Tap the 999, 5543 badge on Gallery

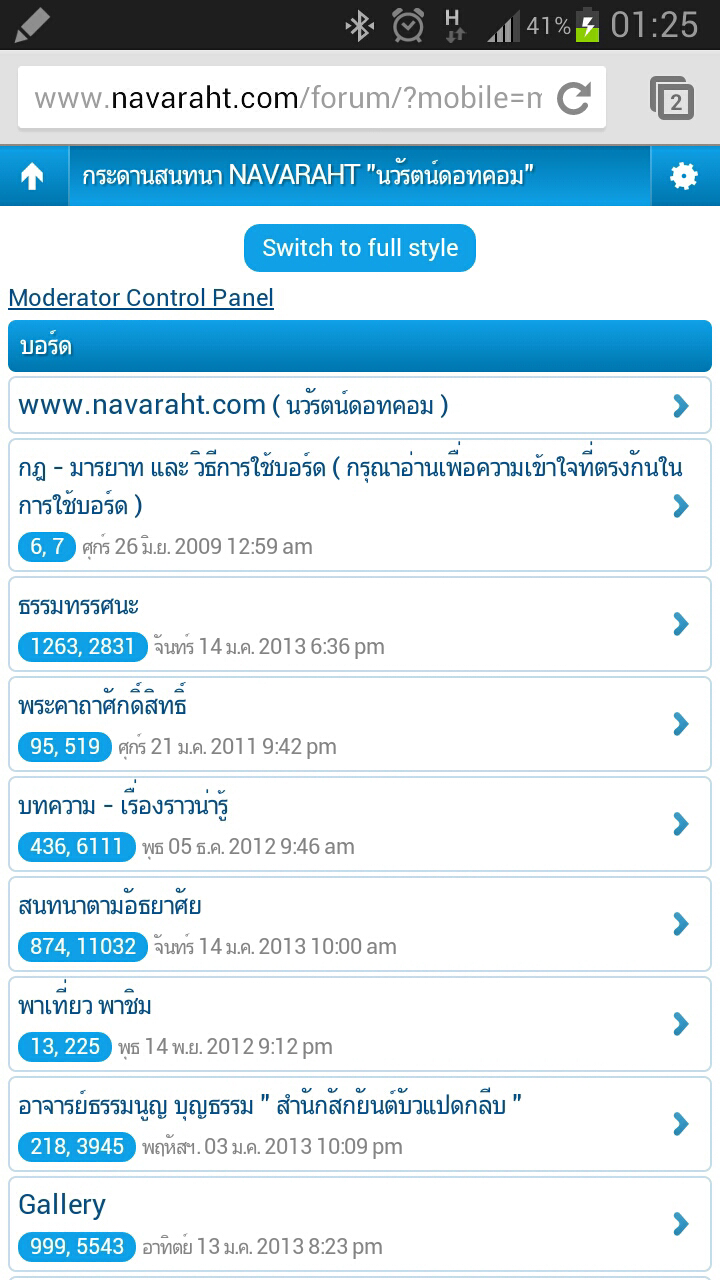click(x=77, y=1247)
